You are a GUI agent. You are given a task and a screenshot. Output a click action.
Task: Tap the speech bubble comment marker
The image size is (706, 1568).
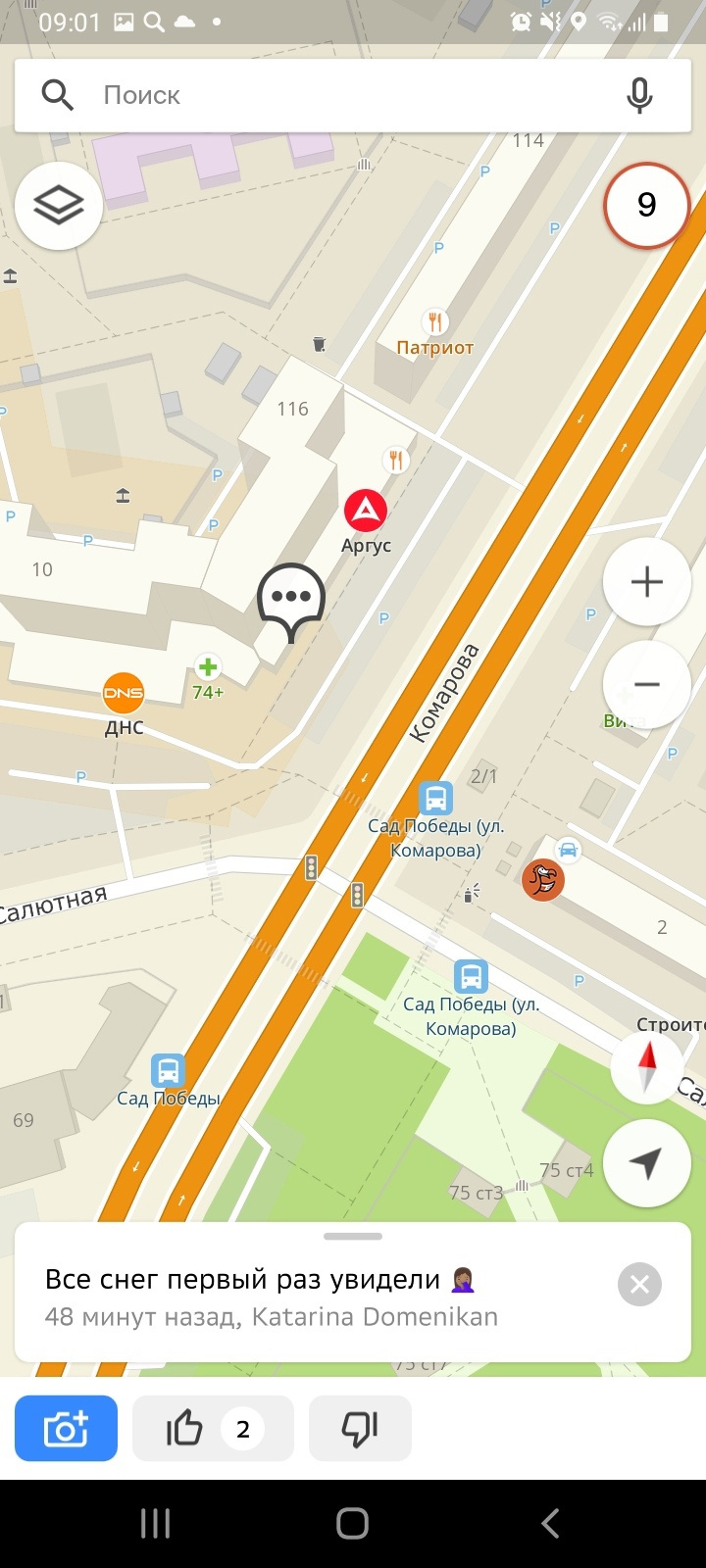[x=291, y=598]
